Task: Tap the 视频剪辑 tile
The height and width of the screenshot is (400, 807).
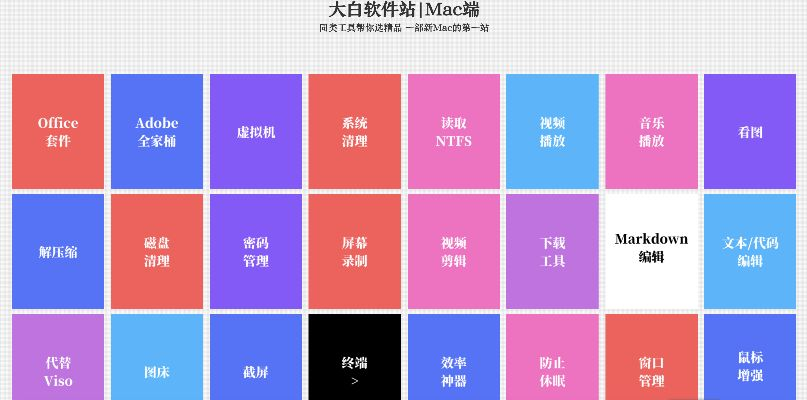Action: pyautogui.click(x=453, y=251)
